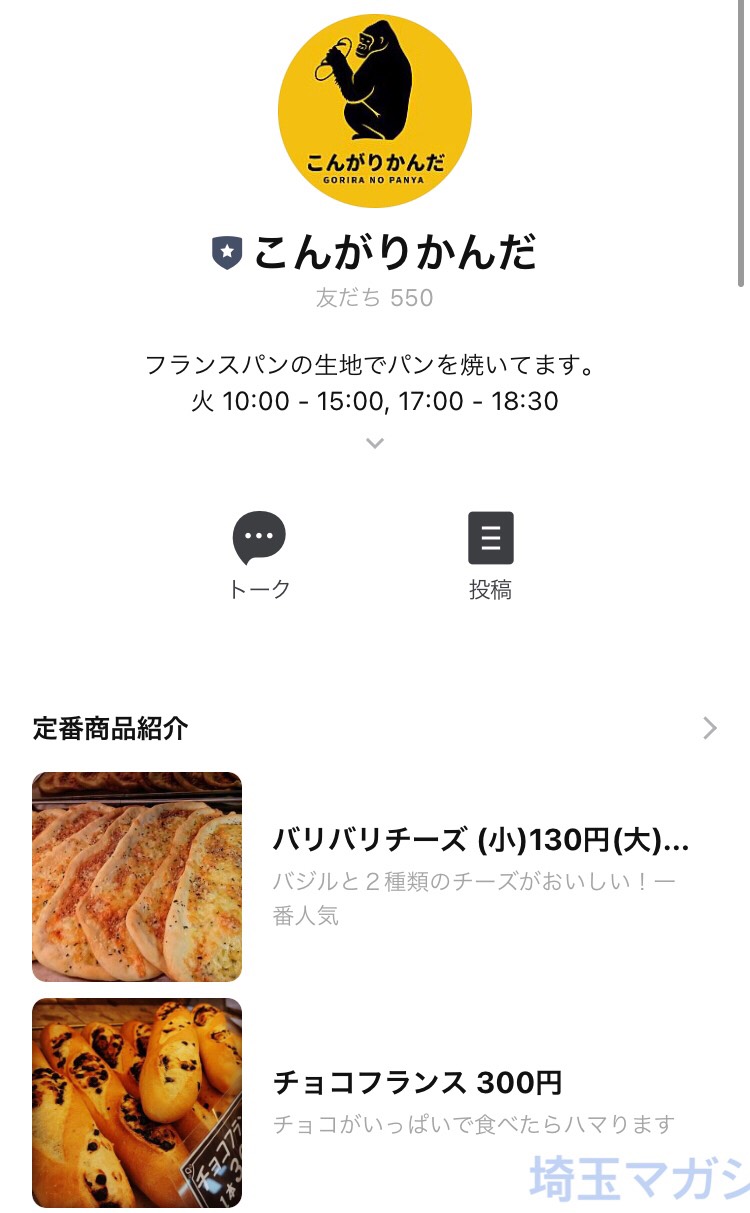The width and height of the screenshot is (750, 1213).
Task: Open the 定番商品紹介 section arrow
Action: [x=710, y=728]
